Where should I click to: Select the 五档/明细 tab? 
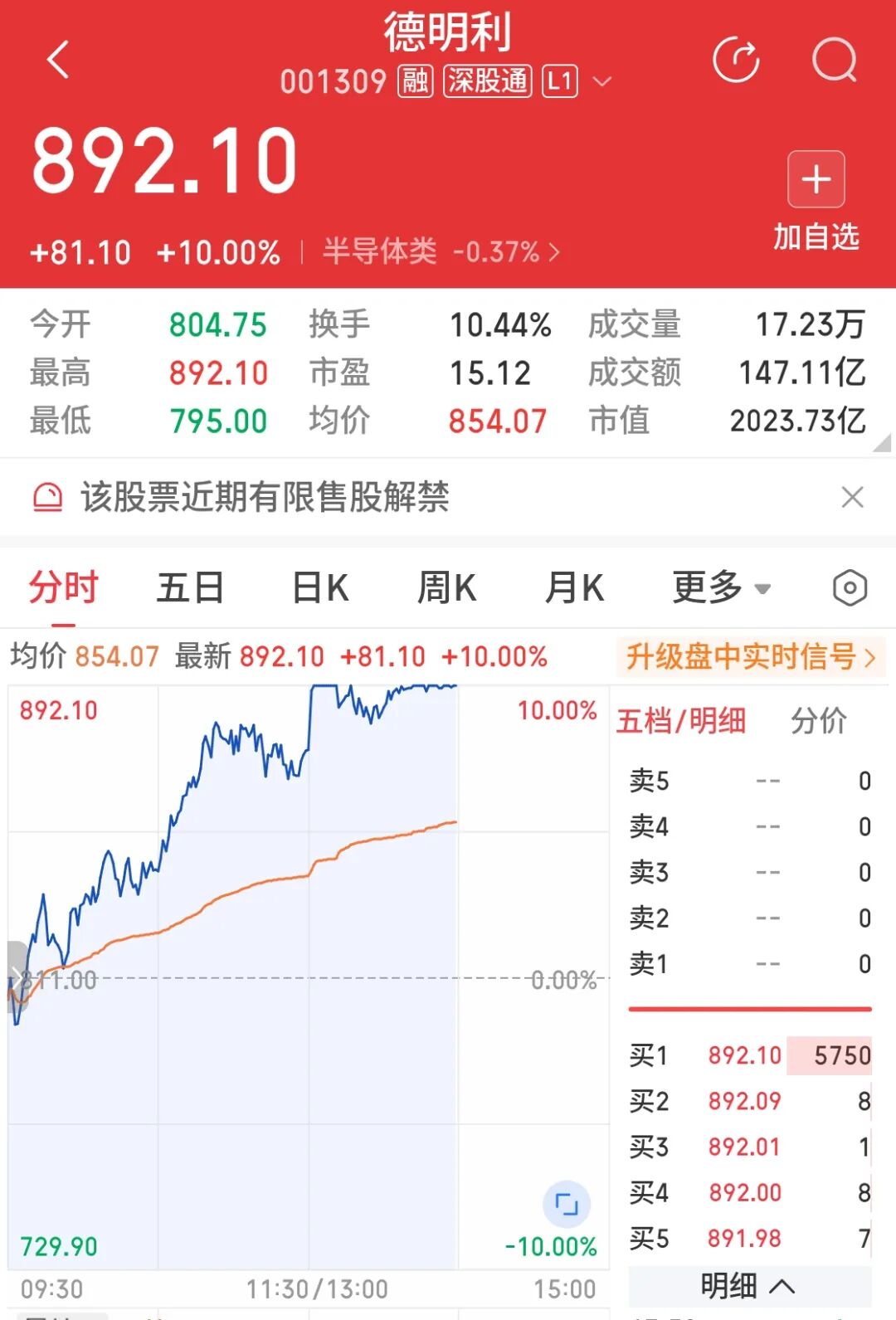click(x=681, y=721)
